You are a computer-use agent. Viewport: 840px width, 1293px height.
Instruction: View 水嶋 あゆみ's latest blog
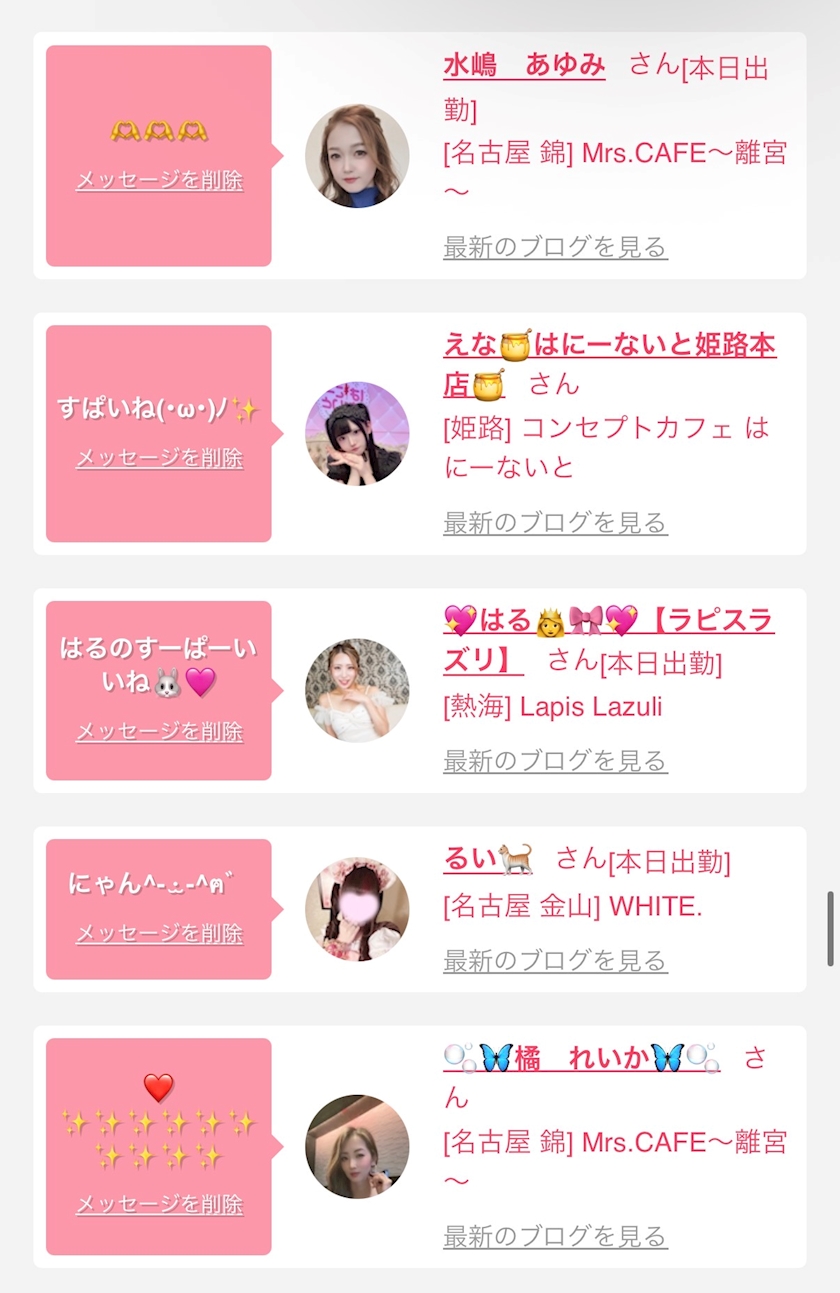point(555,247)
